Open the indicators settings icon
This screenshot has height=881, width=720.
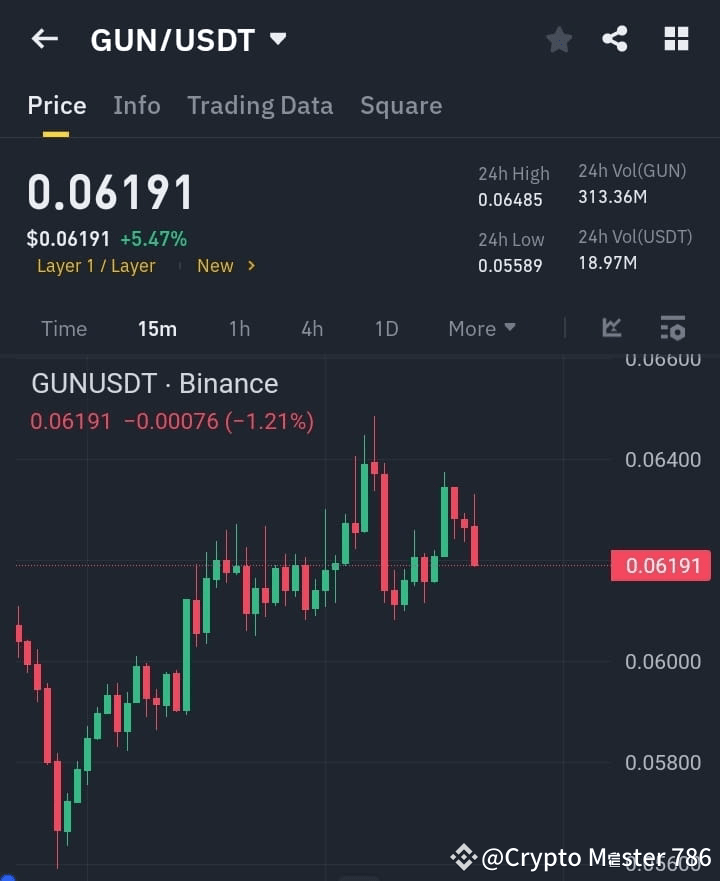(672, 328)
